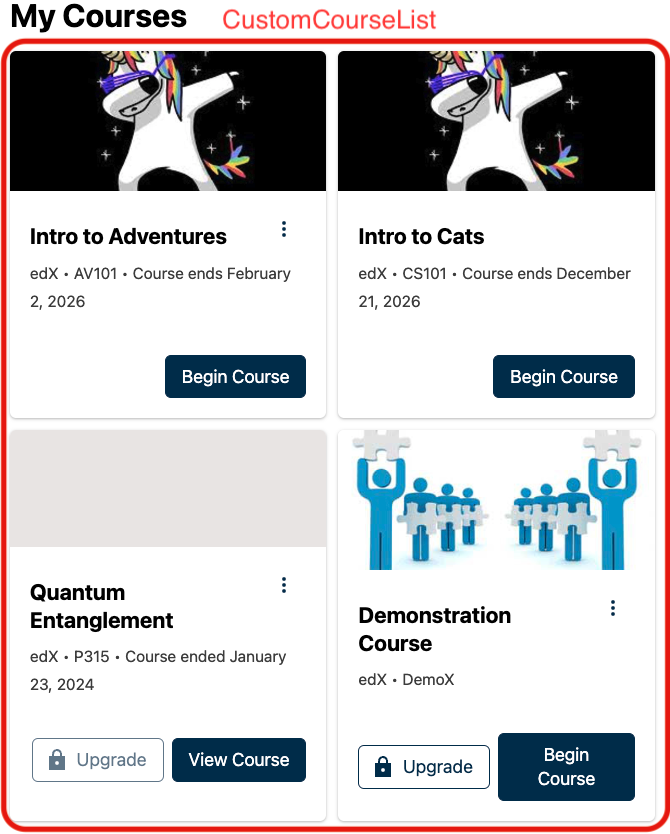Open the options menu for Intro to Adventures

click(x=284, y=229)
